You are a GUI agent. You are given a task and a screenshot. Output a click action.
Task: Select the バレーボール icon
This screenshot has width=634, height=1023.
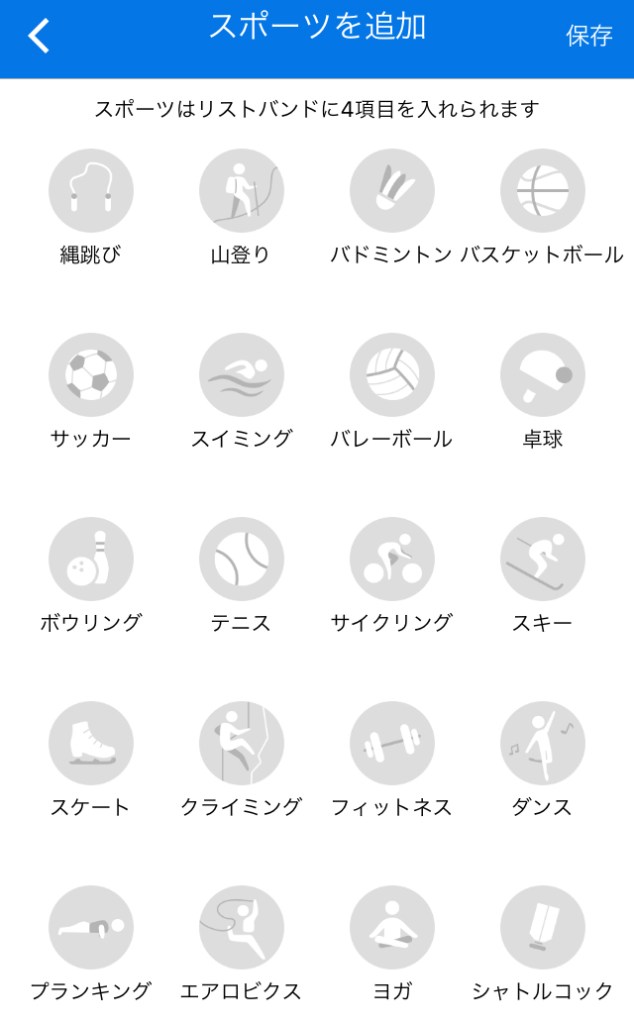pyautogui.click(x=392, y=375)
